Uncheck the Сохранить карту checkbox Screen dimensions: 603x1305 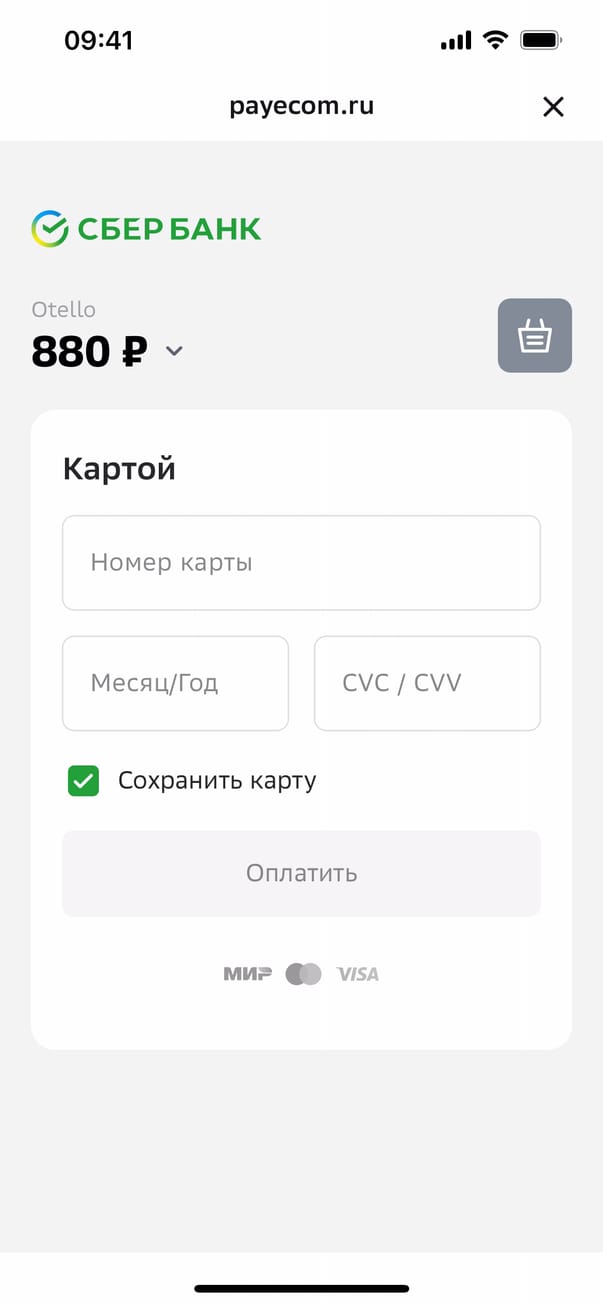(x=84, y=781)
